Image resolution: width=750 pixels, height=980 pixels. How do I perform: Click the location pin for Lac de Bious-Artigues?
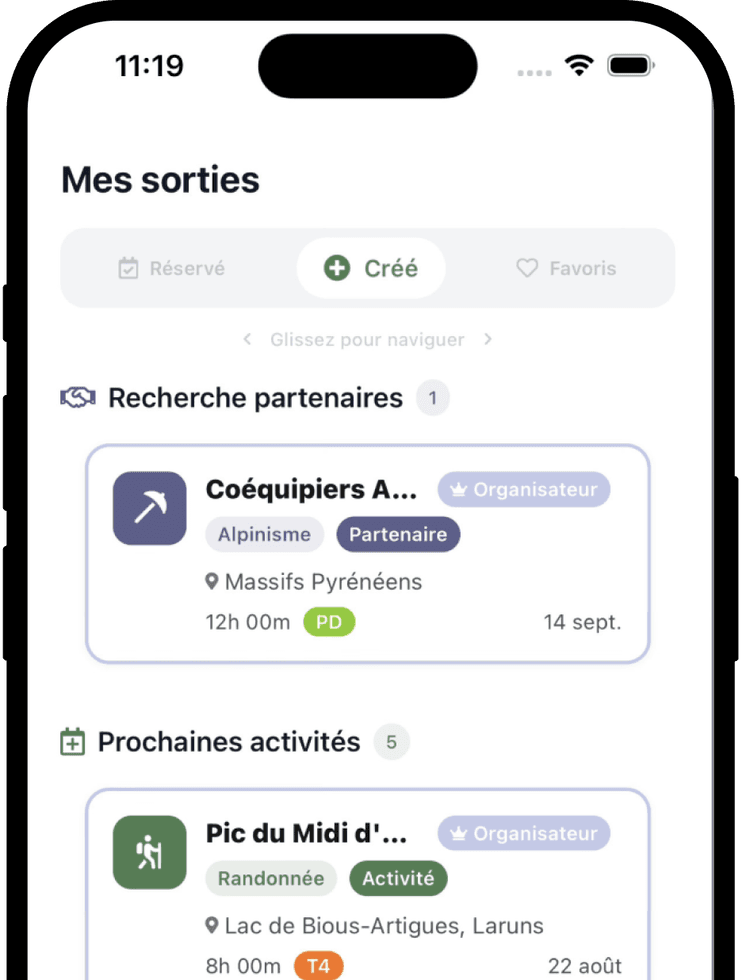coord(212,926)
